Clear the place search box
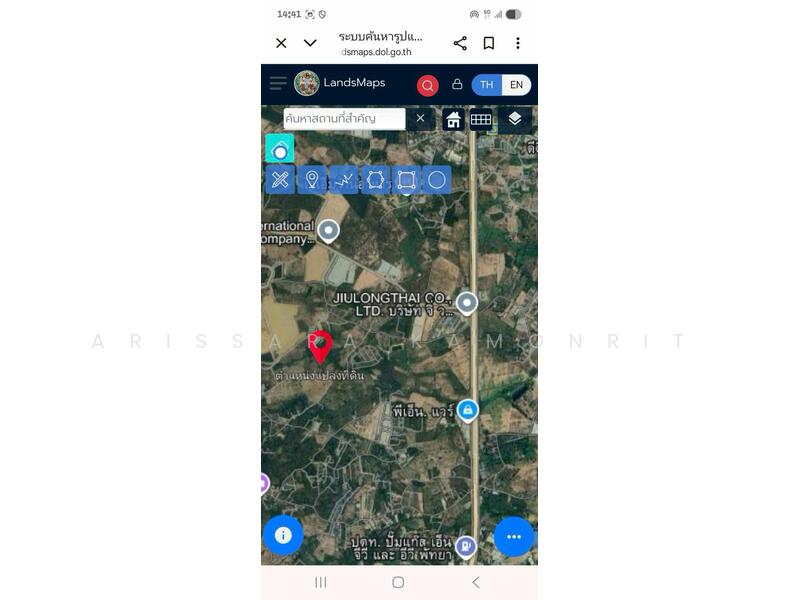 tap(420, 119)
